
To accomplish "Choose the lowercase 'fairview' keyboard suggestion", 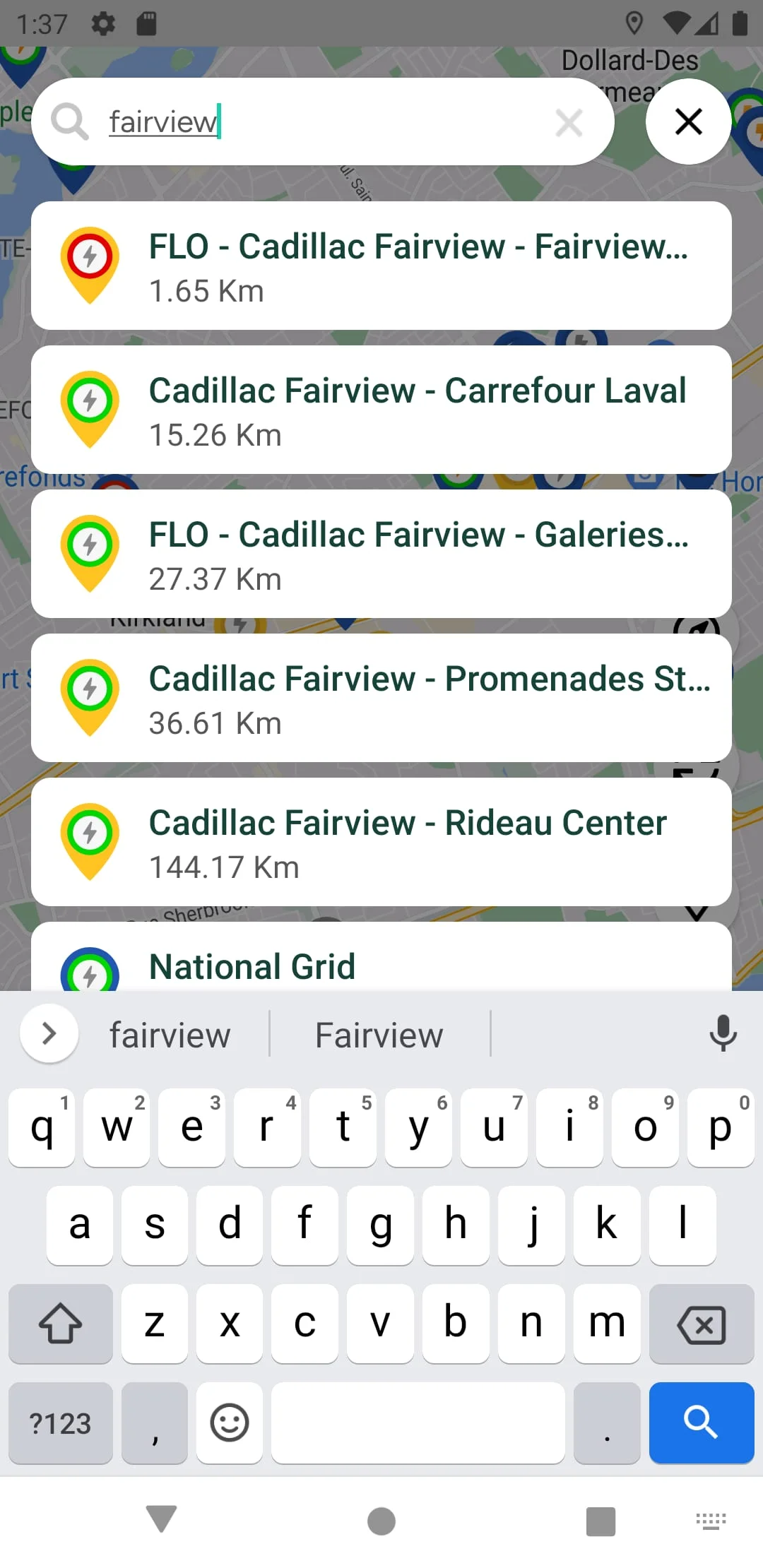I will pos(169,1033).
